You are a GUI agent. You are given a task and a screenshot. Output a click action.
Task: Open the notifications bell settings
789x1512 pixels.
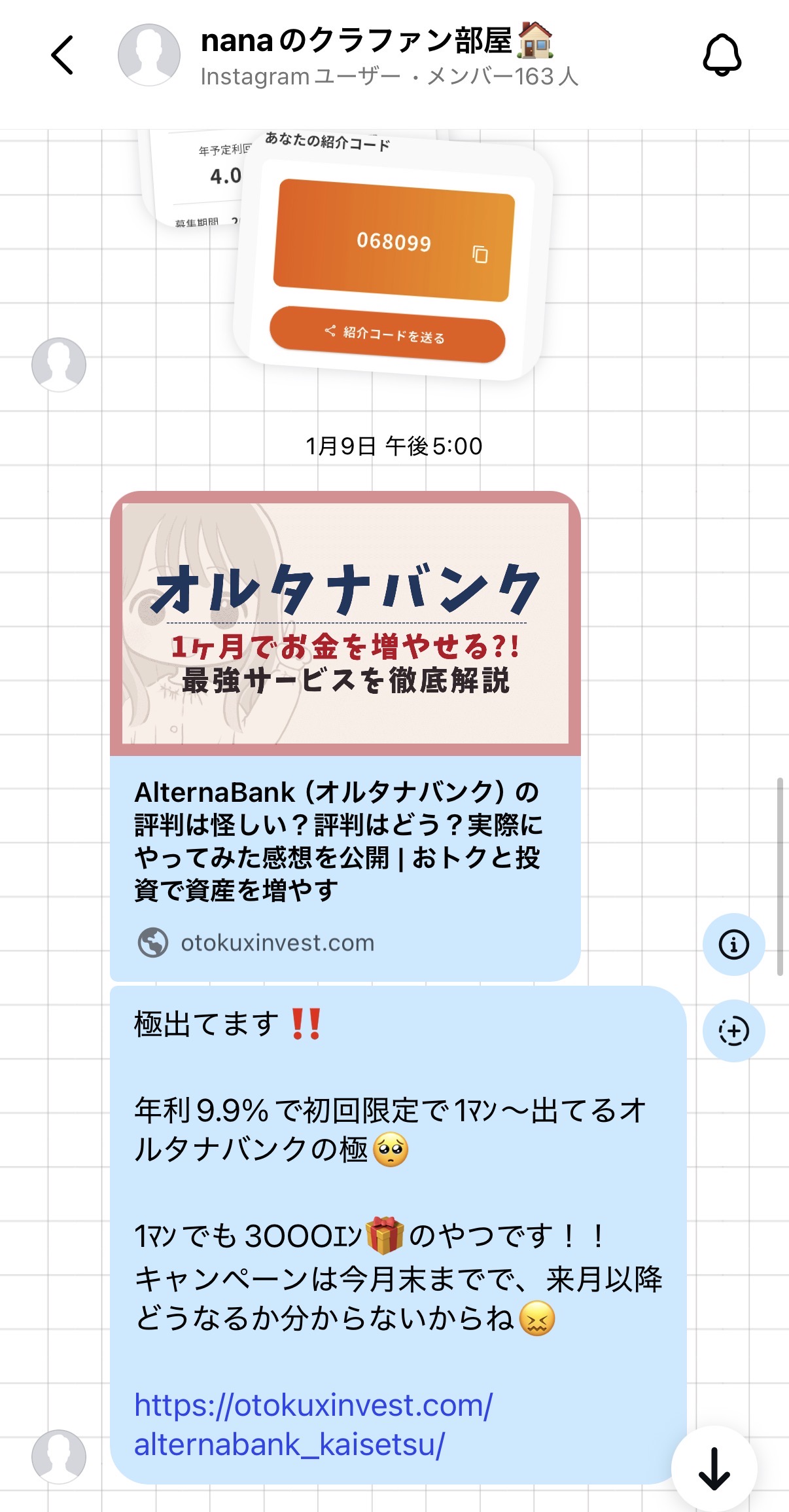point(722,55)
